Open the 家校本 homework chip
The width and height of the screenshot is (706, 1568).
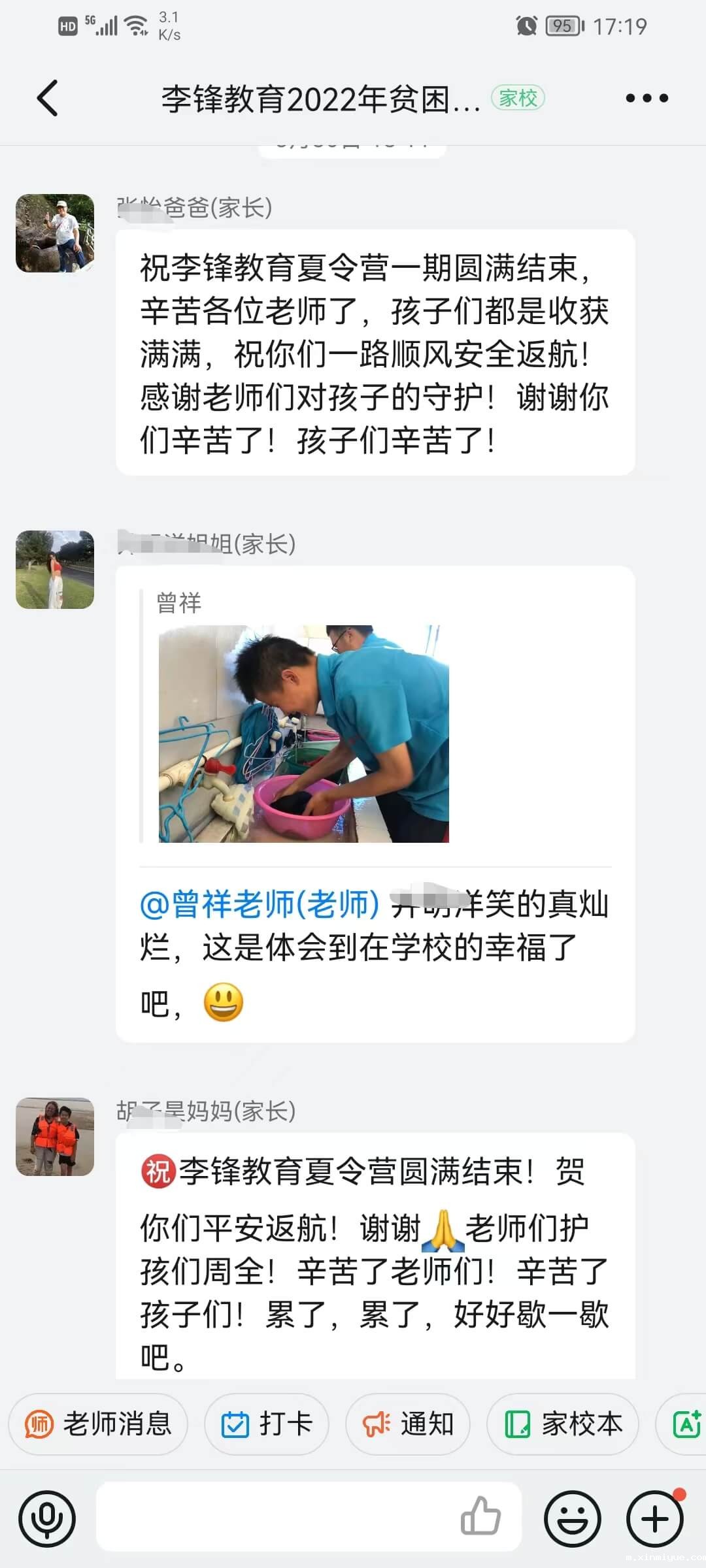562,1424
